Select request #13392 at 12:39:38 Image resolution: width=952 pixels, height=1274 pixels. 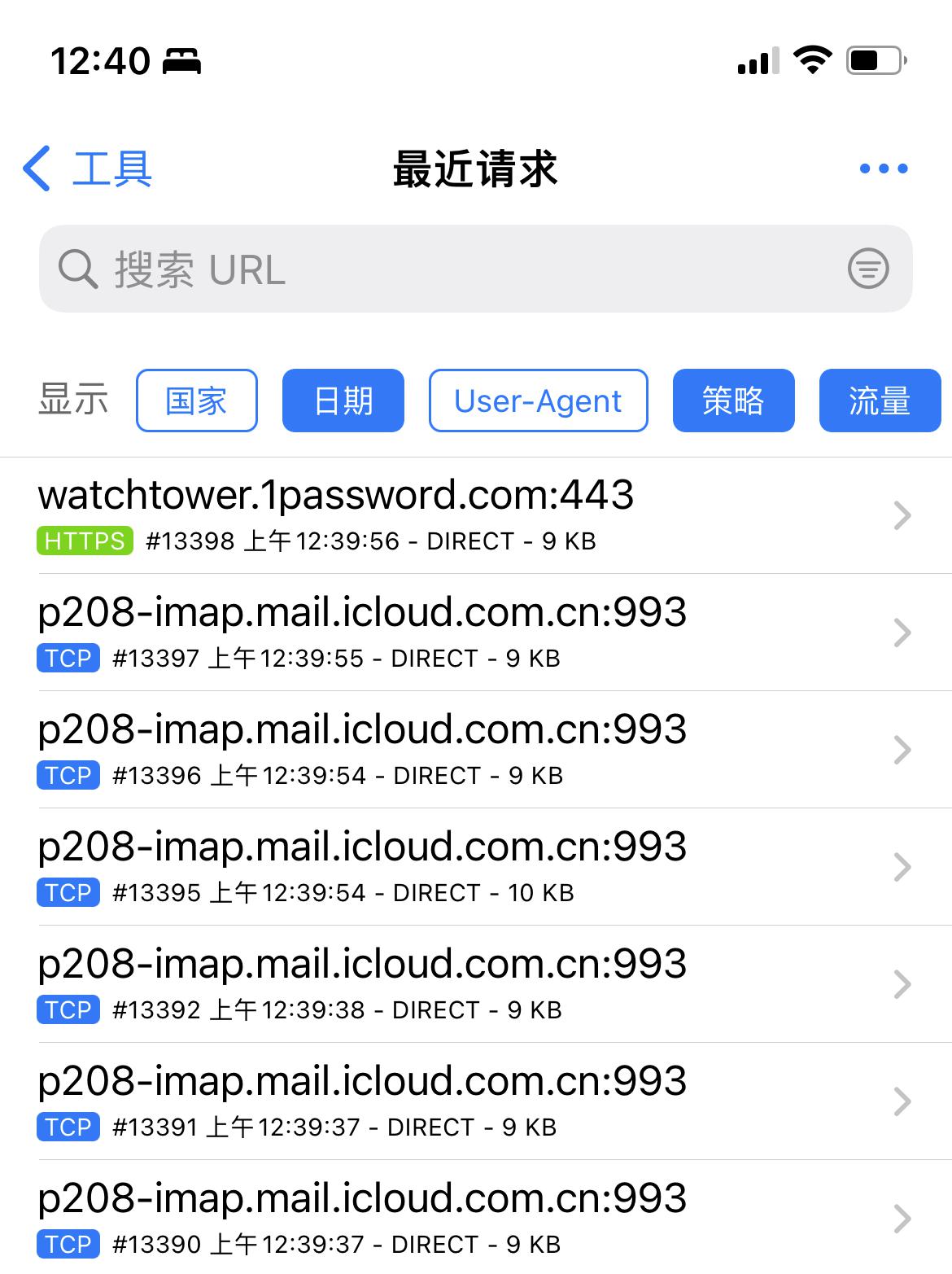456,984
